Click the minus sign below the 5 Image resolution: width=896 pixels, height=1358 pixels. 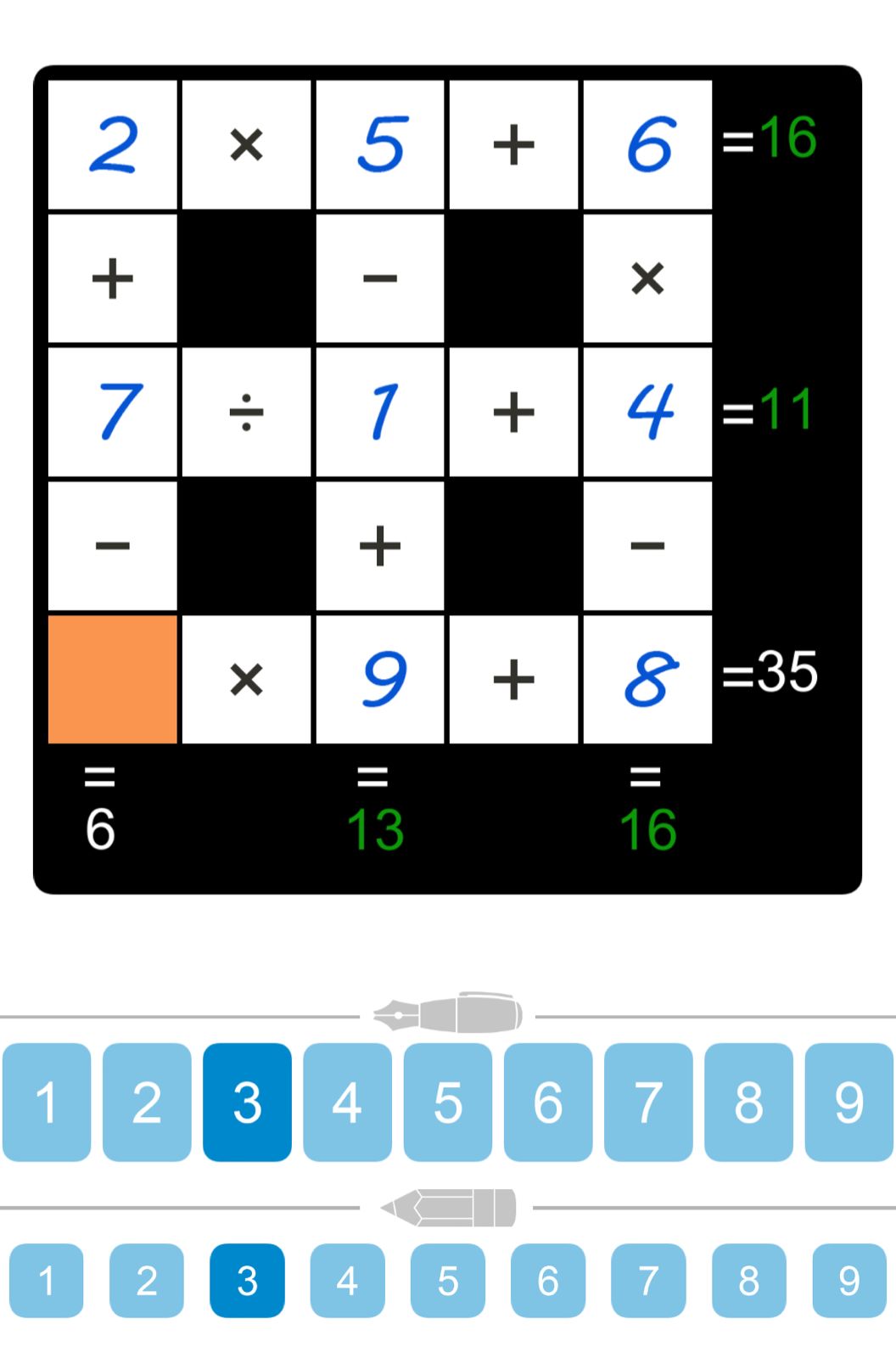click(380, 278)
